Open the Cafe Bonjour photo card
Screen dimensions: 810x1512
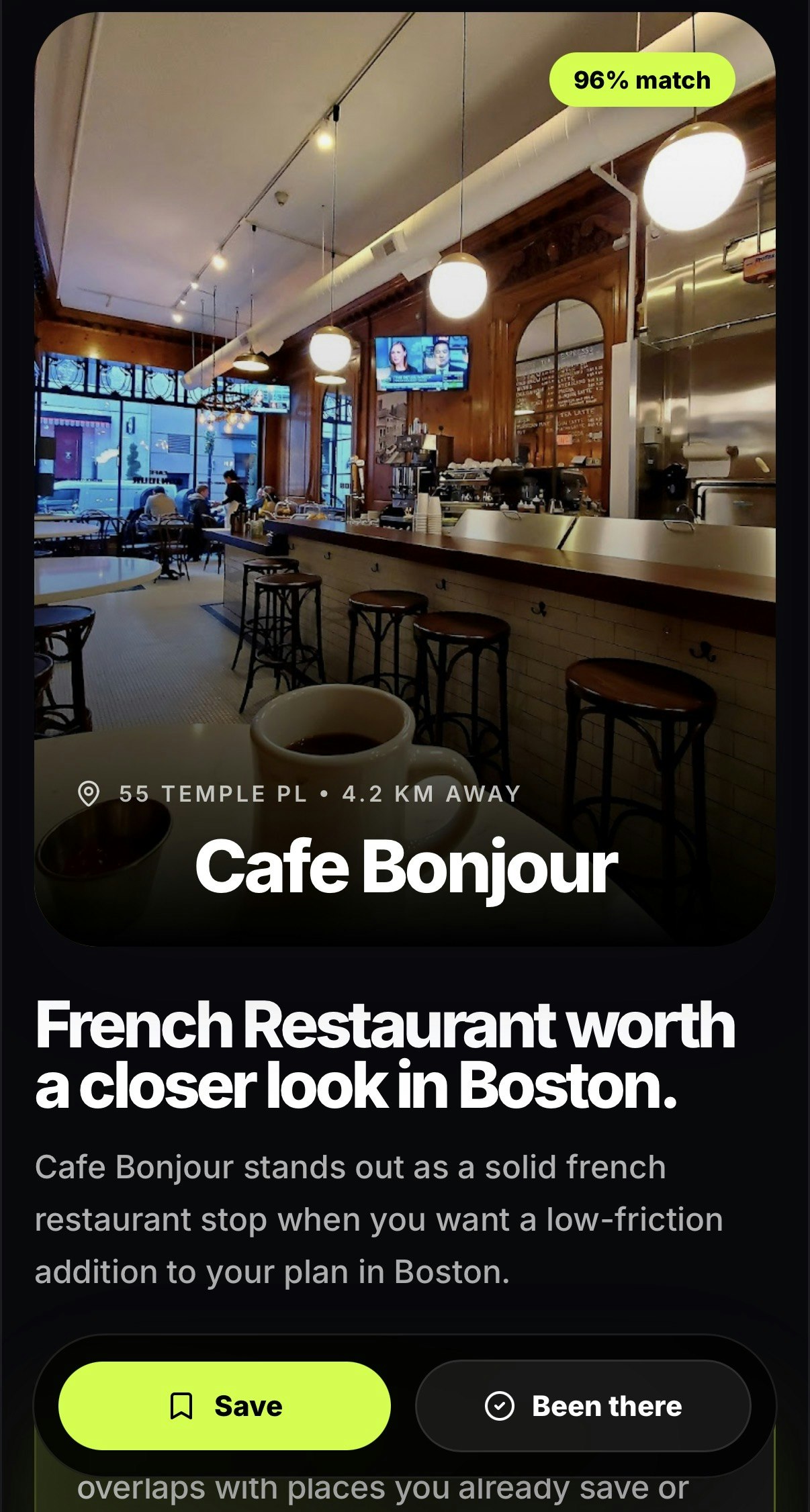[x=404, y=470]
